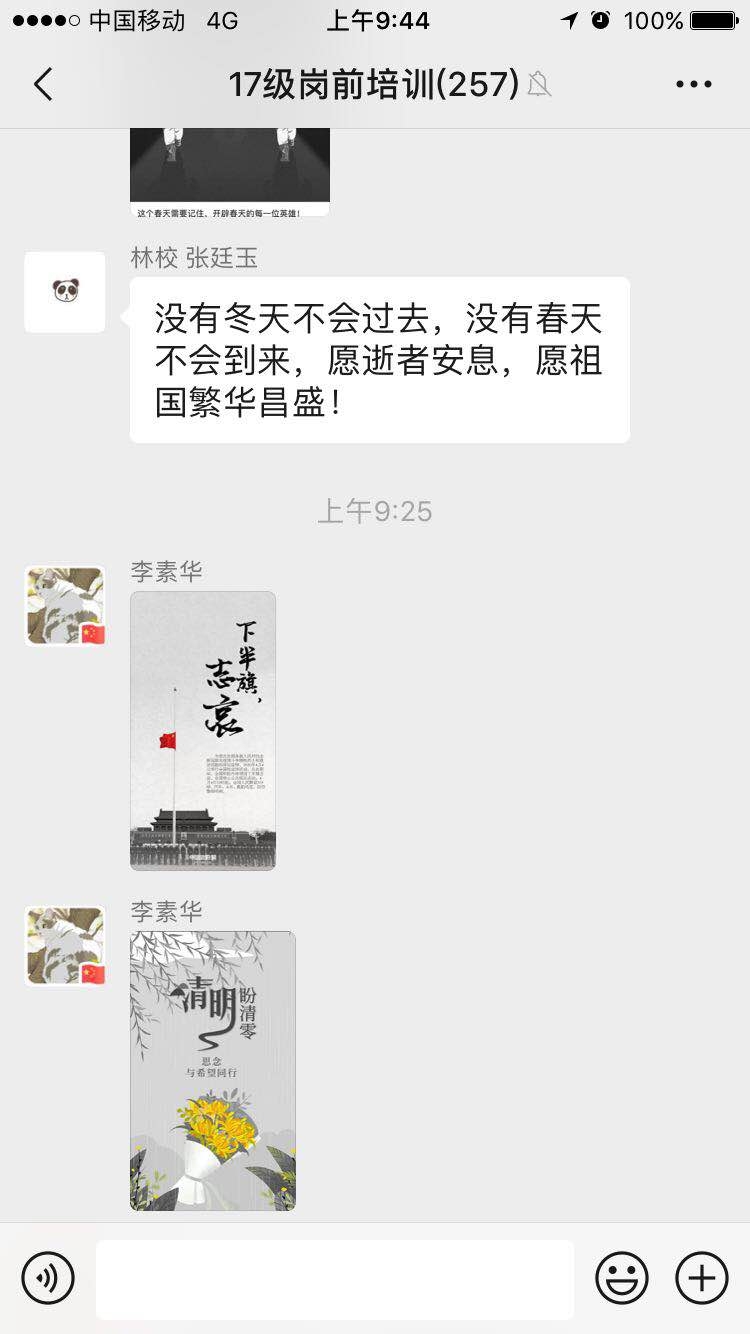Open the emoji sticker panel

[621, 1277]
